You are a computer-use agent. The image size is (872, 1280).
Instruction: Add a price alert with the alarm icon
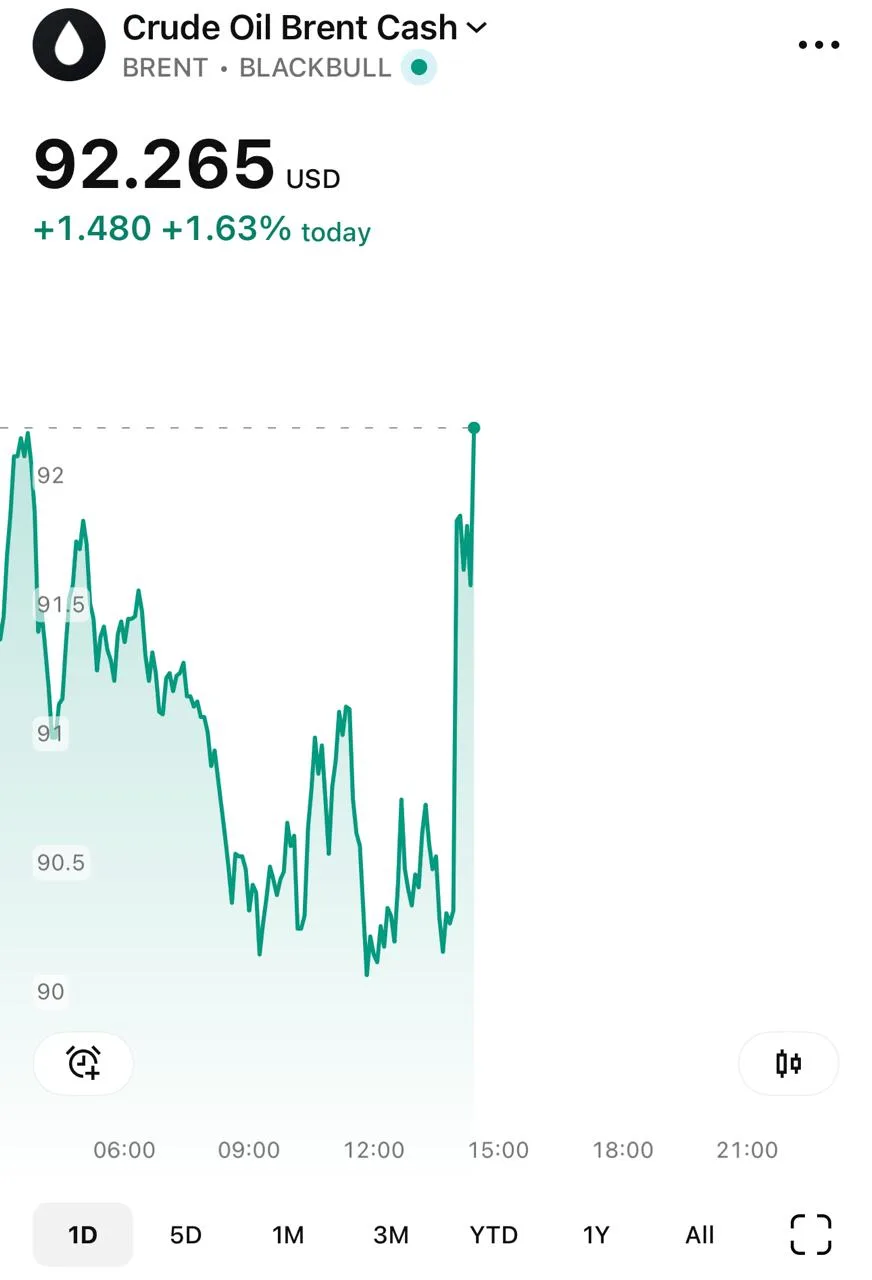[x=83, y=1063]
